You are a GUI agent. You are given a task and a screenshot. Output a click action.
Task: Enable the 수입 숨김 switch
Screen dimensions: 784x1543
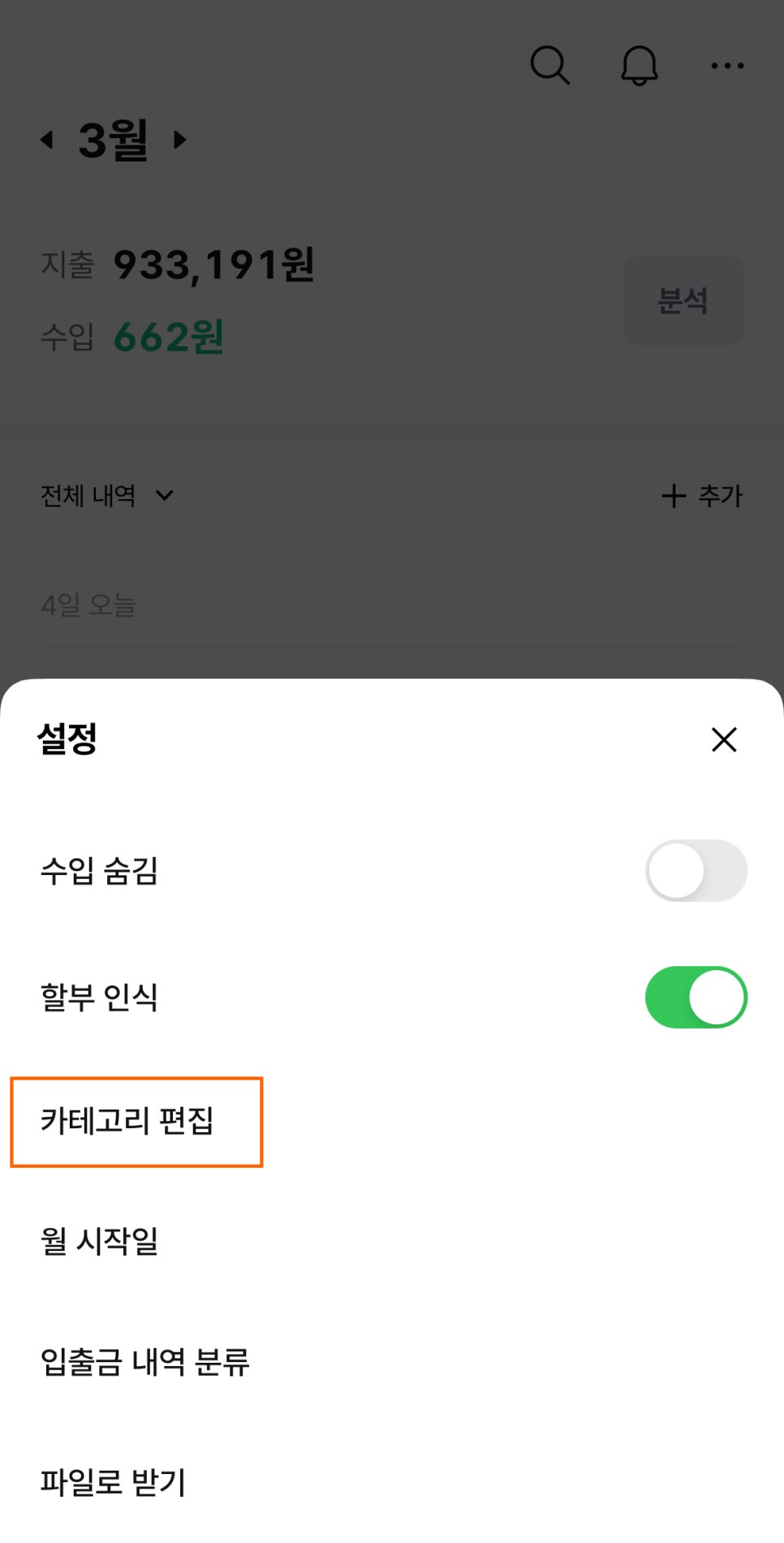(x=696, y=871)
